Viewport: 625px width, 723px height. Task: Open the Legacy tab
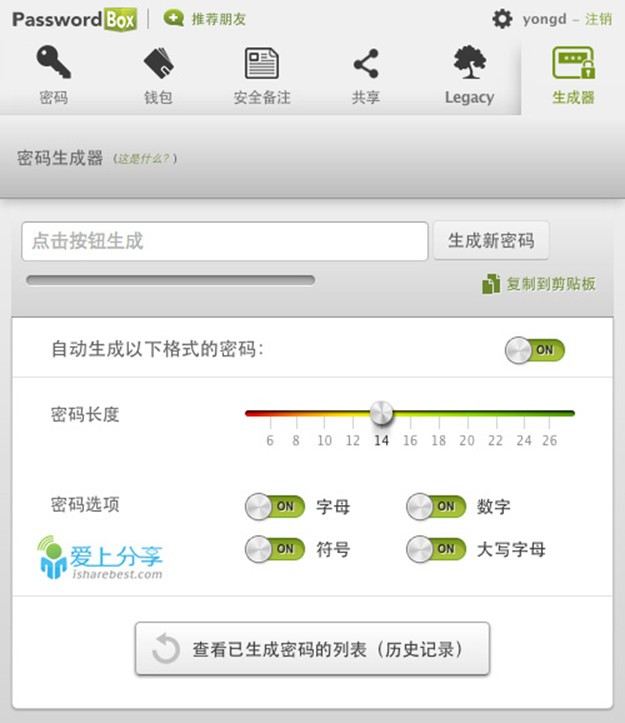coord(469,75)
